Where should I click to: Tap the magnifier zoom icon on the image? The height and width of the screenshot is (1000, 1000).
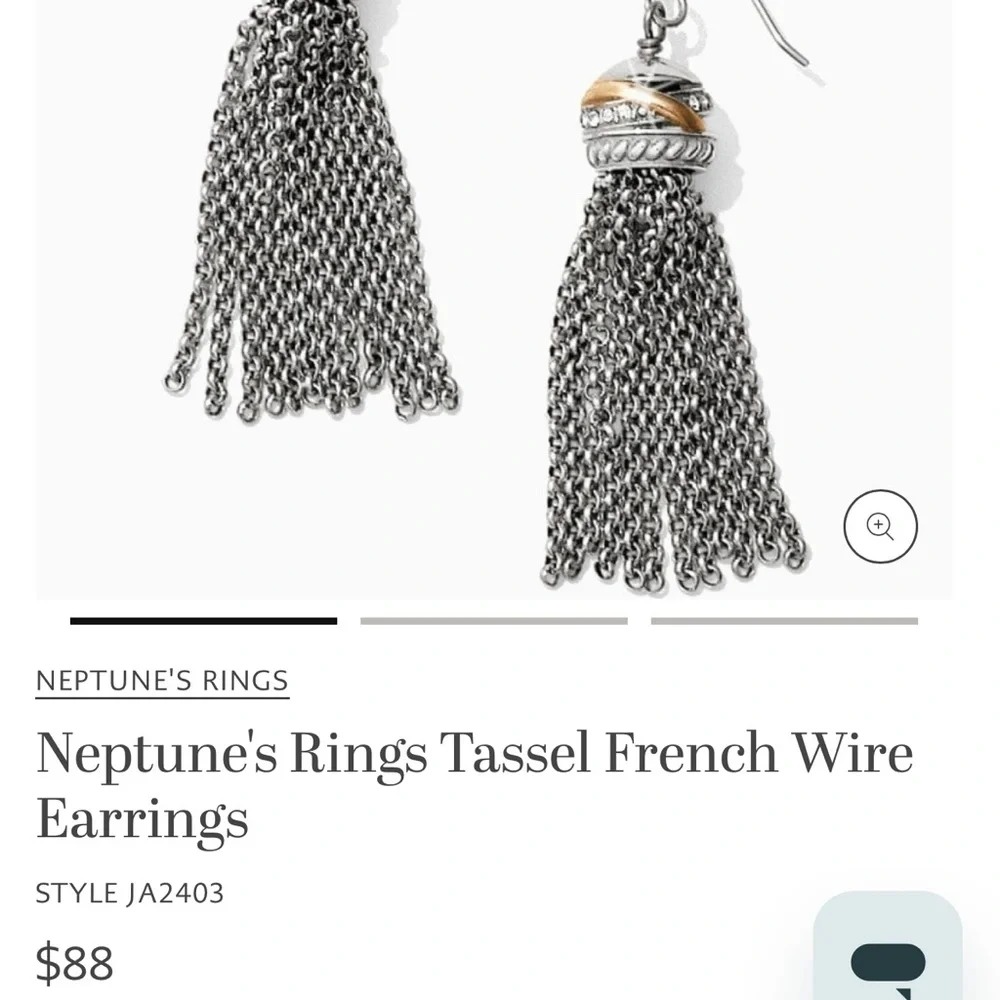[x=880, y=526]
